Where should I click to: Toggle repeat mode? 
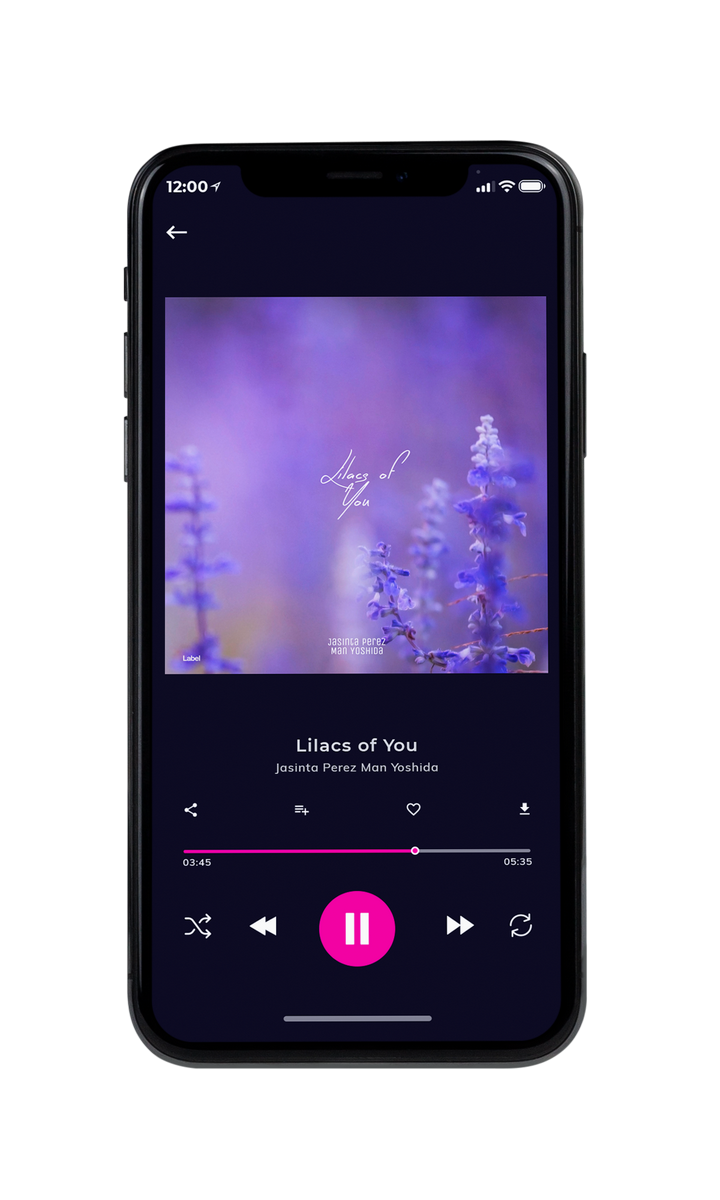[520, 926]
